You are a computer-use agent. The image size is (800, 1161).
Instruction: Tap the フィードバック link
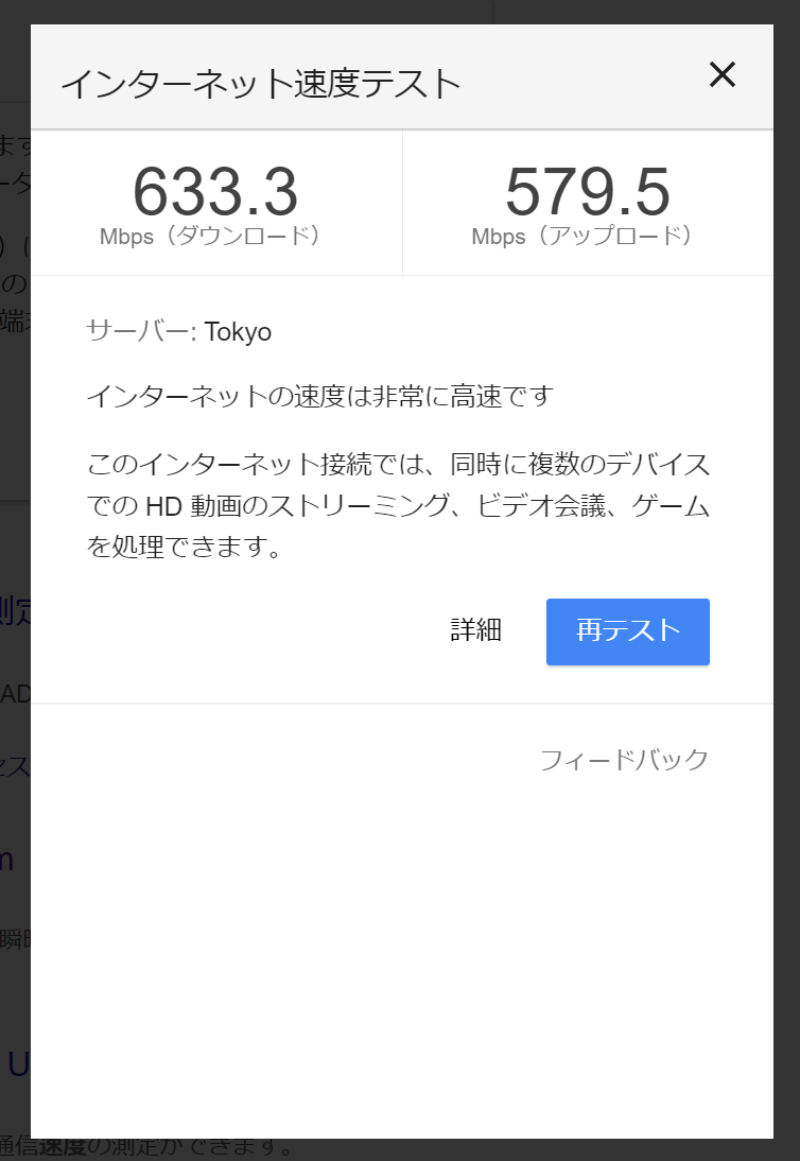pyautogui.click(x=624, y=760)
